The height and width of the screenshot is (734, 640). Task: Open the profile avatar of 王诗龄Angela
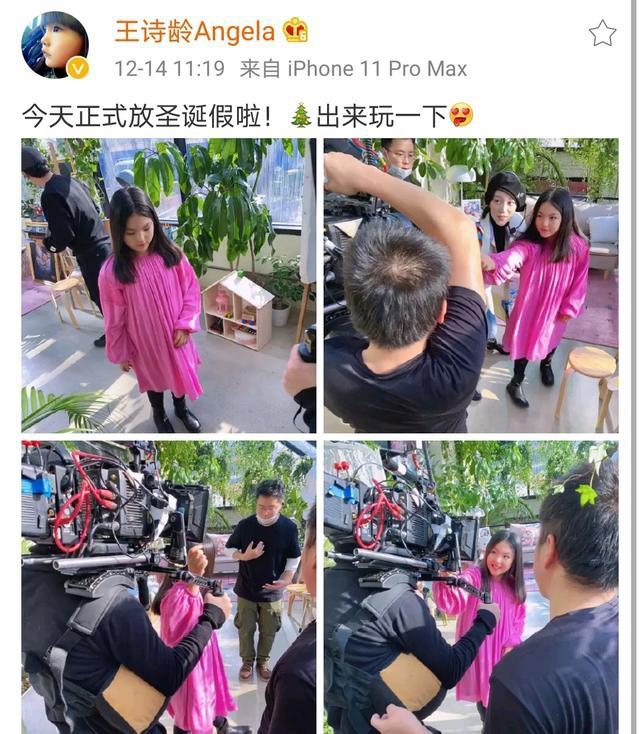(x=54, y=44)
